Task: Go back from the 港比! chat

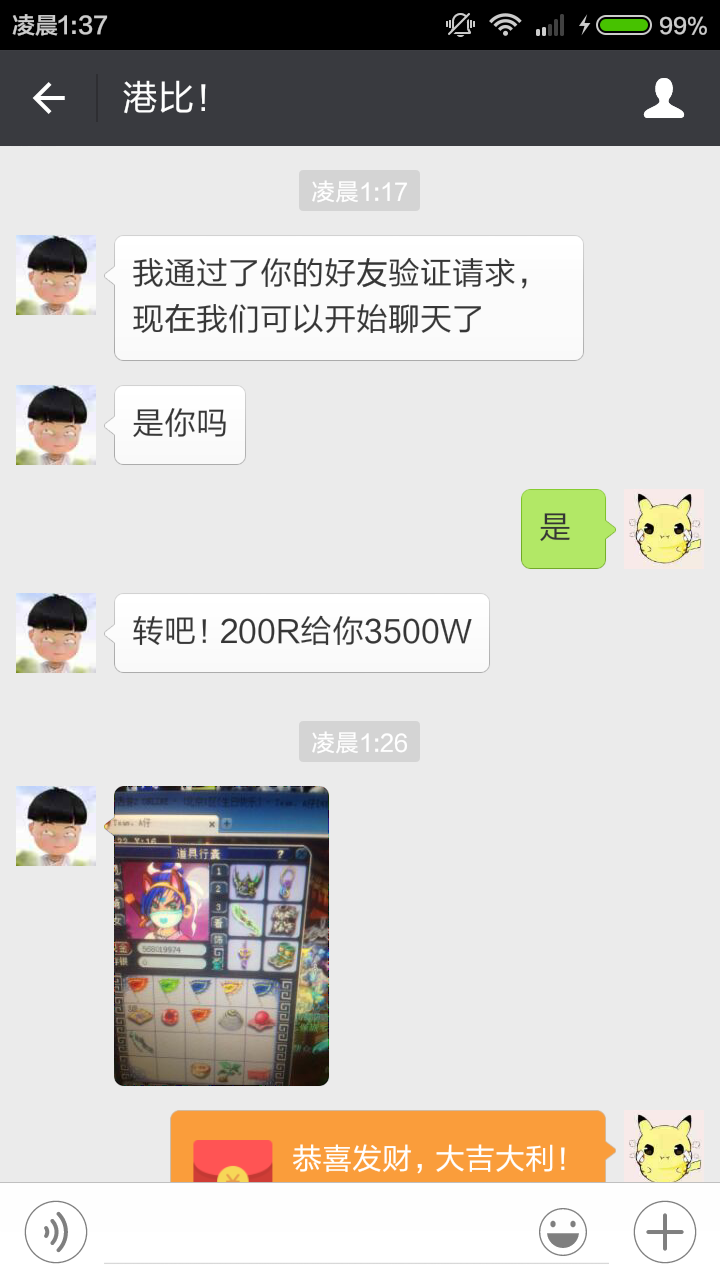Action: pos(48,98)
